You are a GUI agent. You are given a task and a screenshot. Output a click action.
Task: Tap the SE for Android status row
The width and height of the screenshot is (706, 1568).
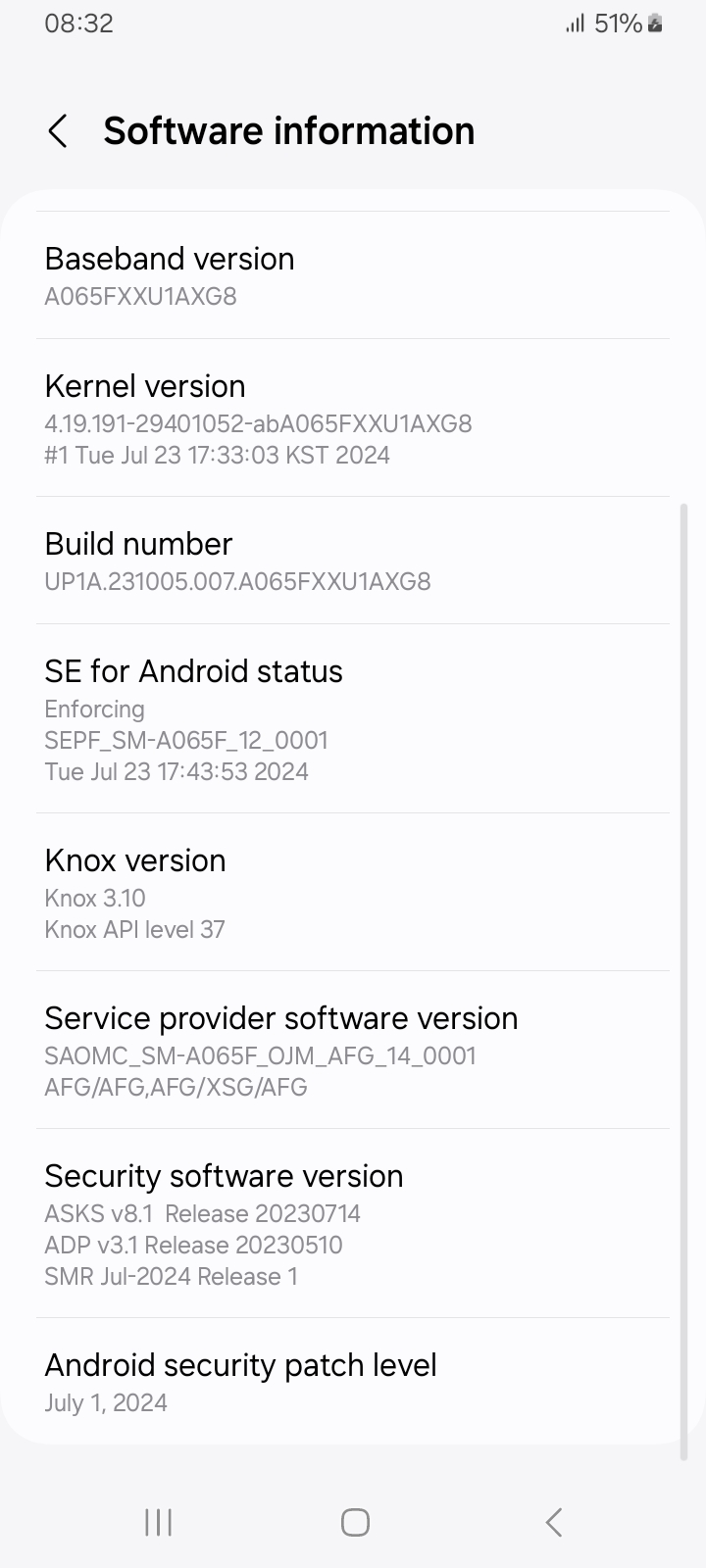click(x=353, y=718)
